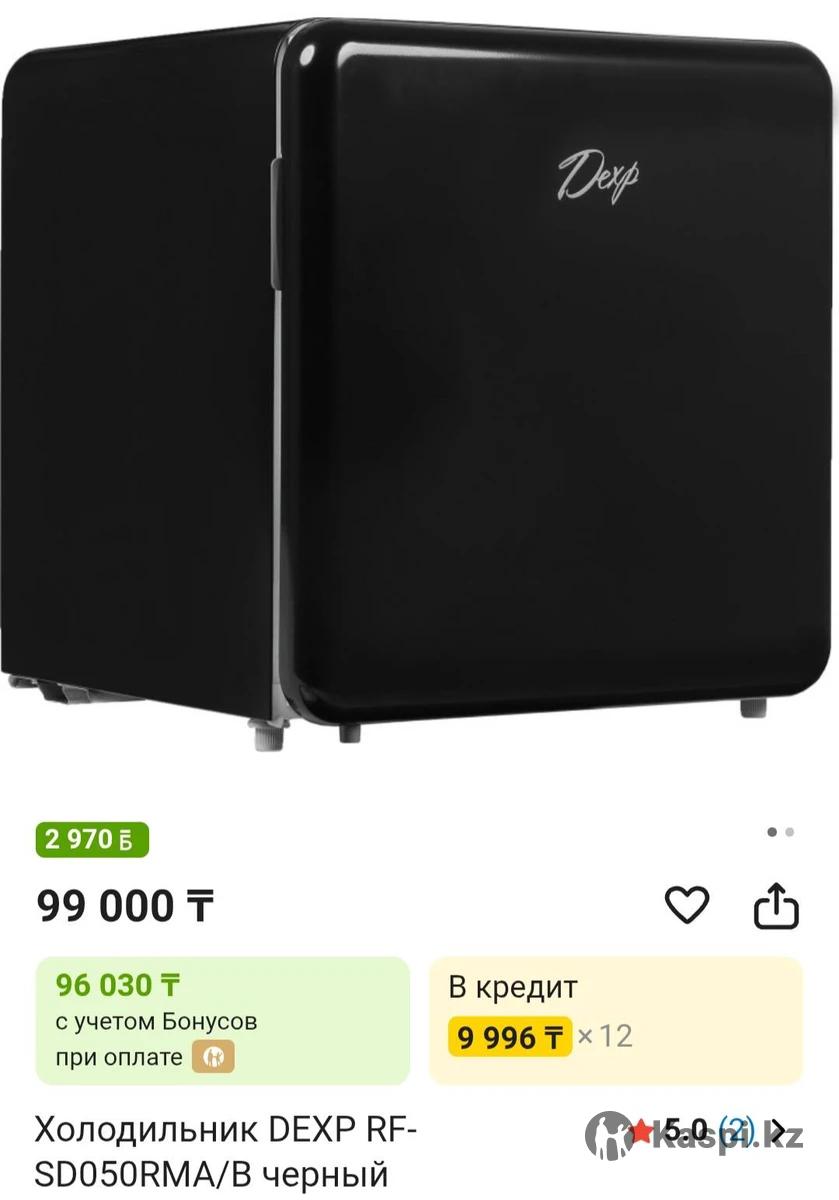Open the 96 030 ₸ bonus price details
The width and height of the screenshot is (839, 1200).
[222, 1020]
